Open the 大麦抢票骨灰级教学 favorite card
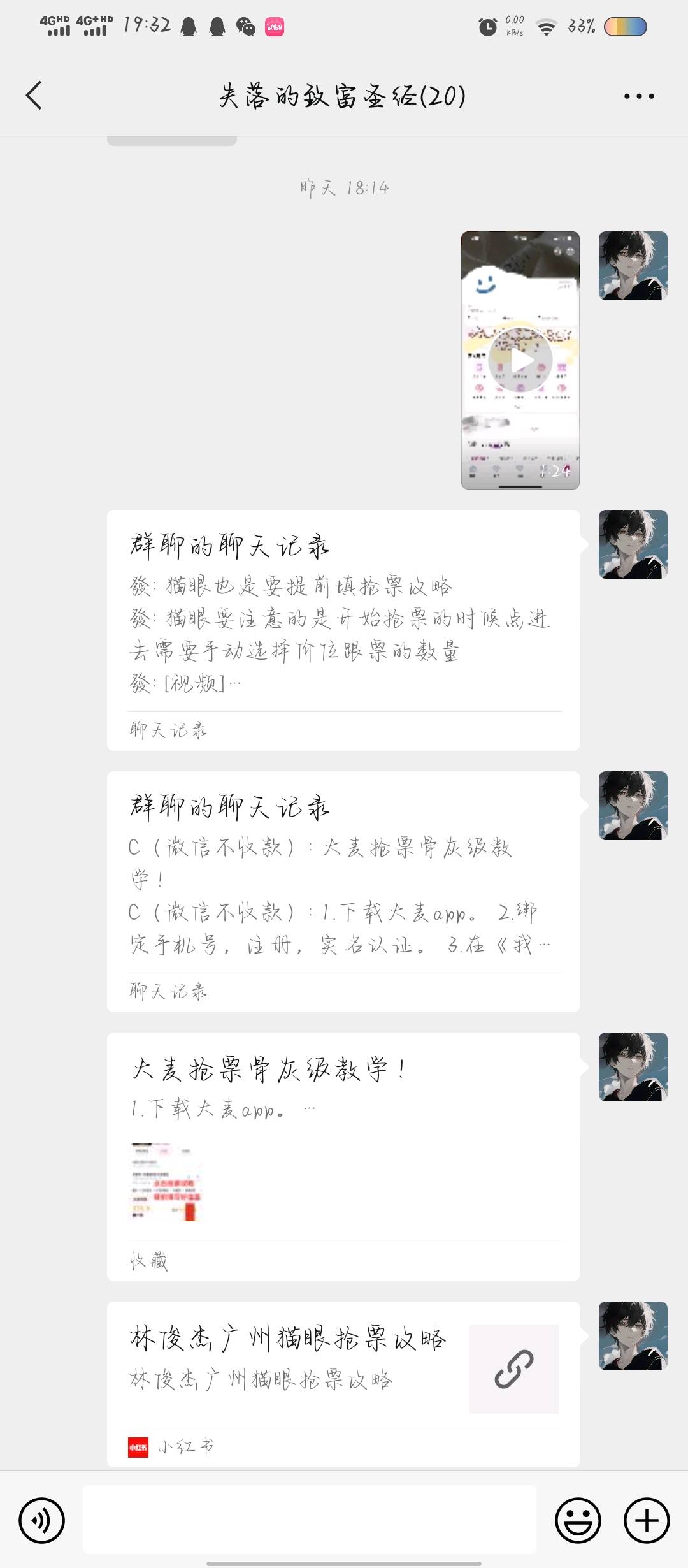688x1568 pixels. [x=343, y=1156]
